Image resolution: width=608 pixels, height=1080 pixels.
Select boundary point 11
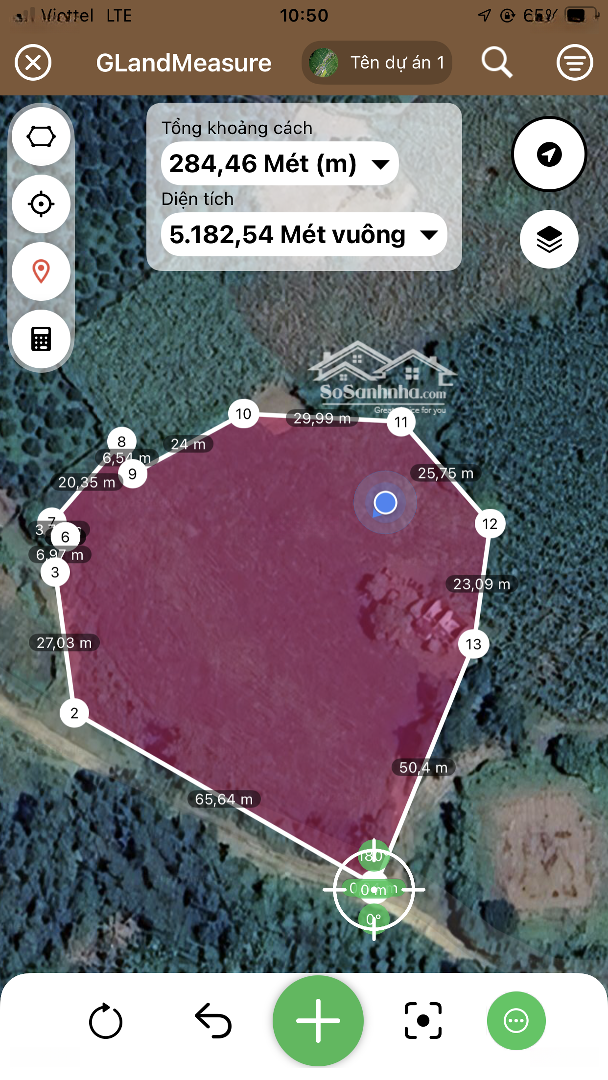click(401, 423)
